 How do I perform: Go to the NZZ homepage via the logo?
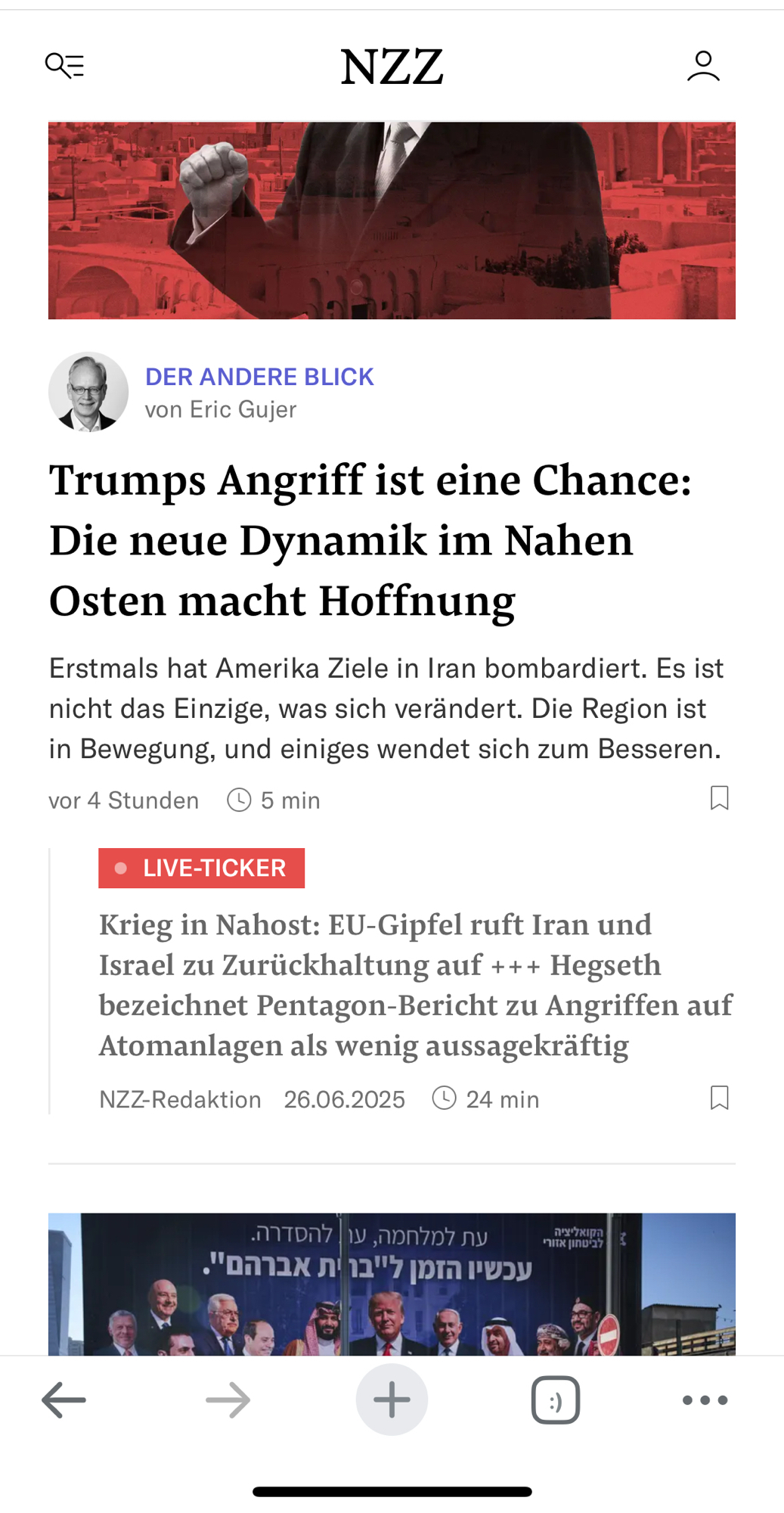tap(392, 67)
